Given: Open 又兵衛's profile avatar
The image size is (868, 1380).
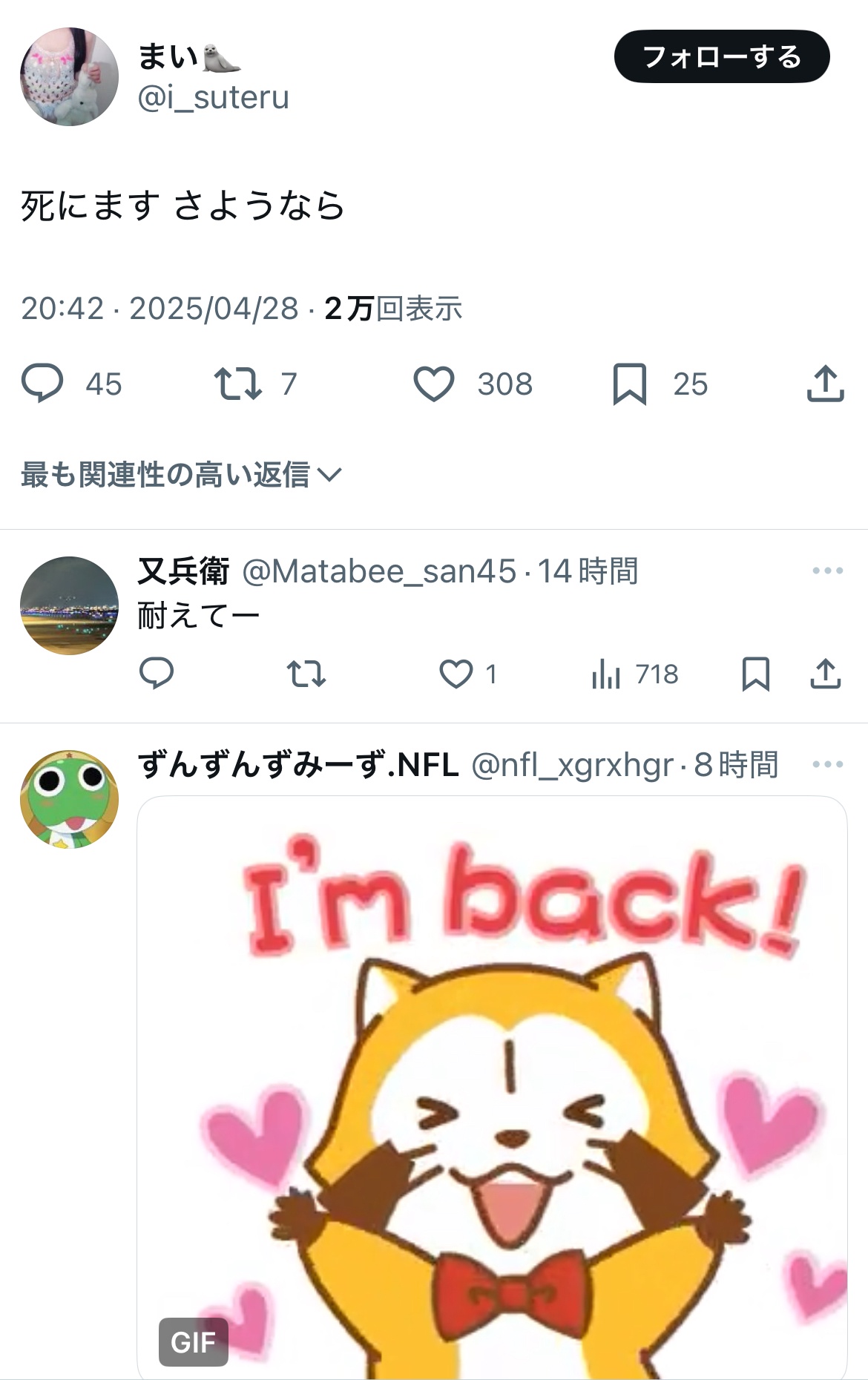Looking at the screenshot, I should click(69, 605).
